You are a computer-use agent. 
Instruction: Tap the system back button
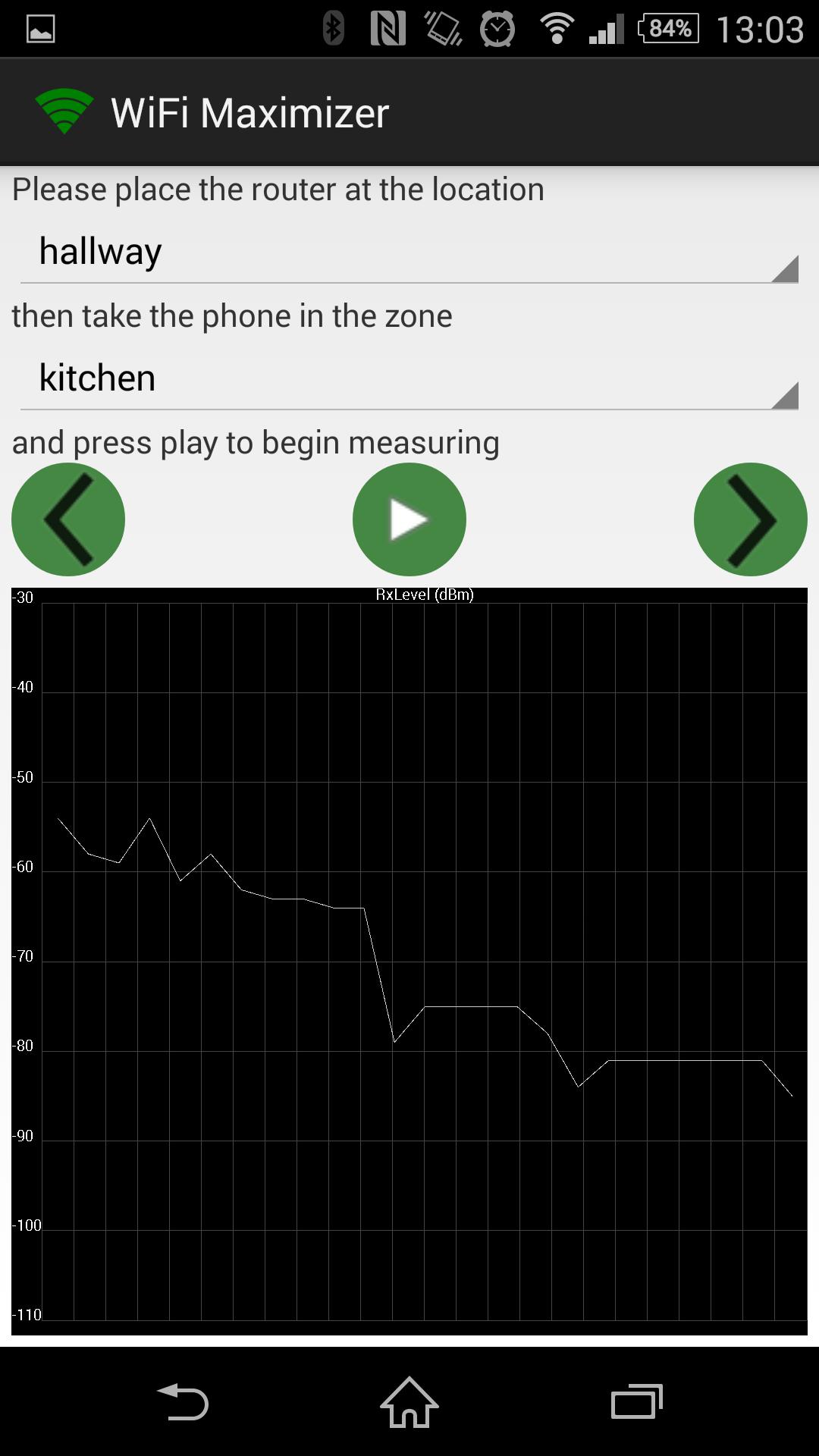[x=183, y=1401]
